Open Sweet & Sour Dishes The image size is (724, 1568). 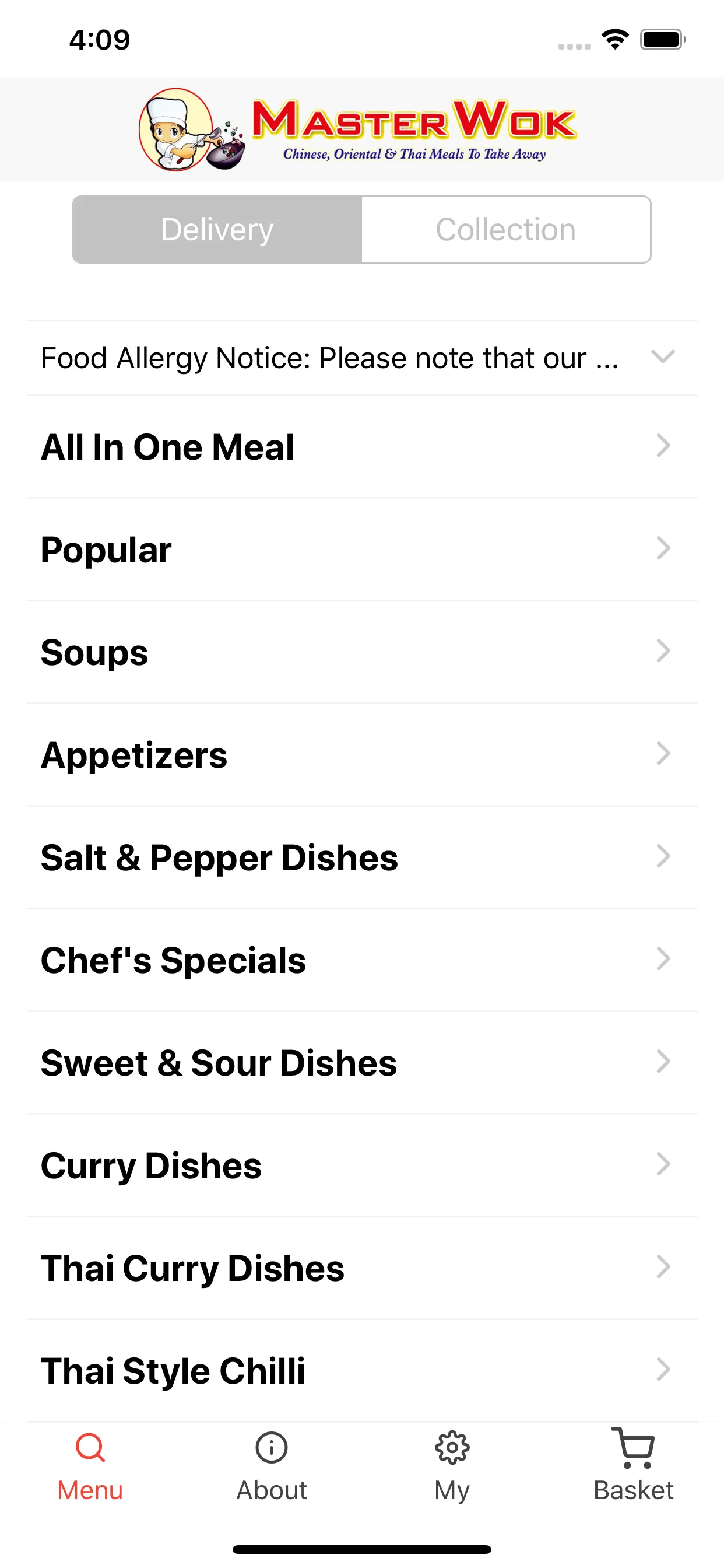361,1063
